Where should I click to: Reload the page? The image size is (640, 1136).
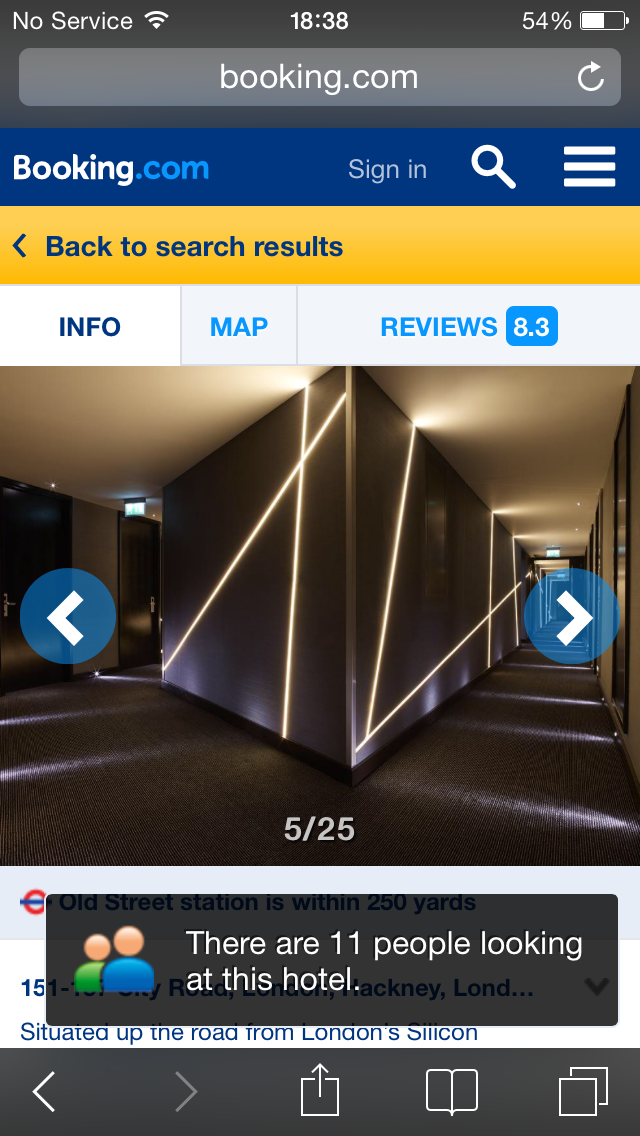click(x=591, y=77)
